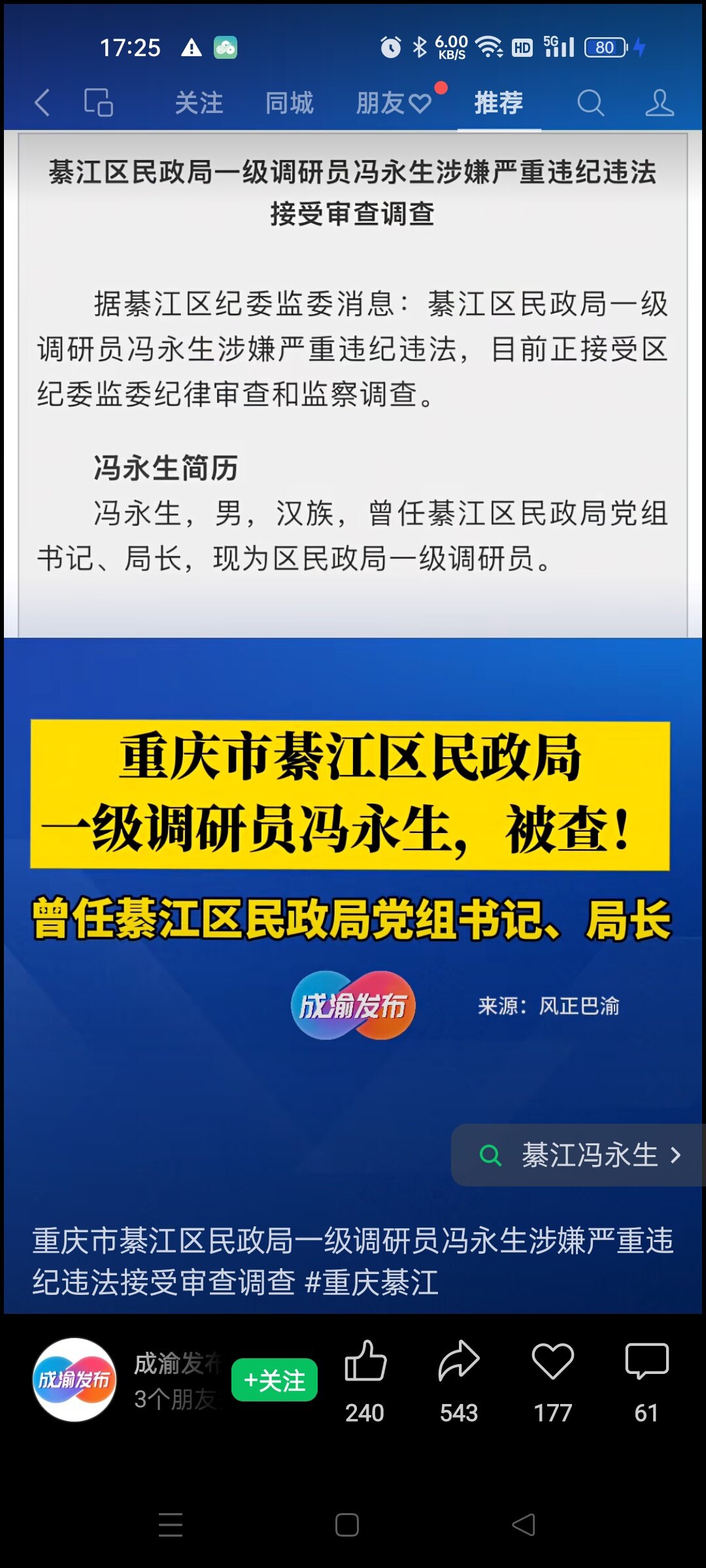
Task: Tap the #重庆綦江 hashtag
Action: click(x=371, y=1282)
